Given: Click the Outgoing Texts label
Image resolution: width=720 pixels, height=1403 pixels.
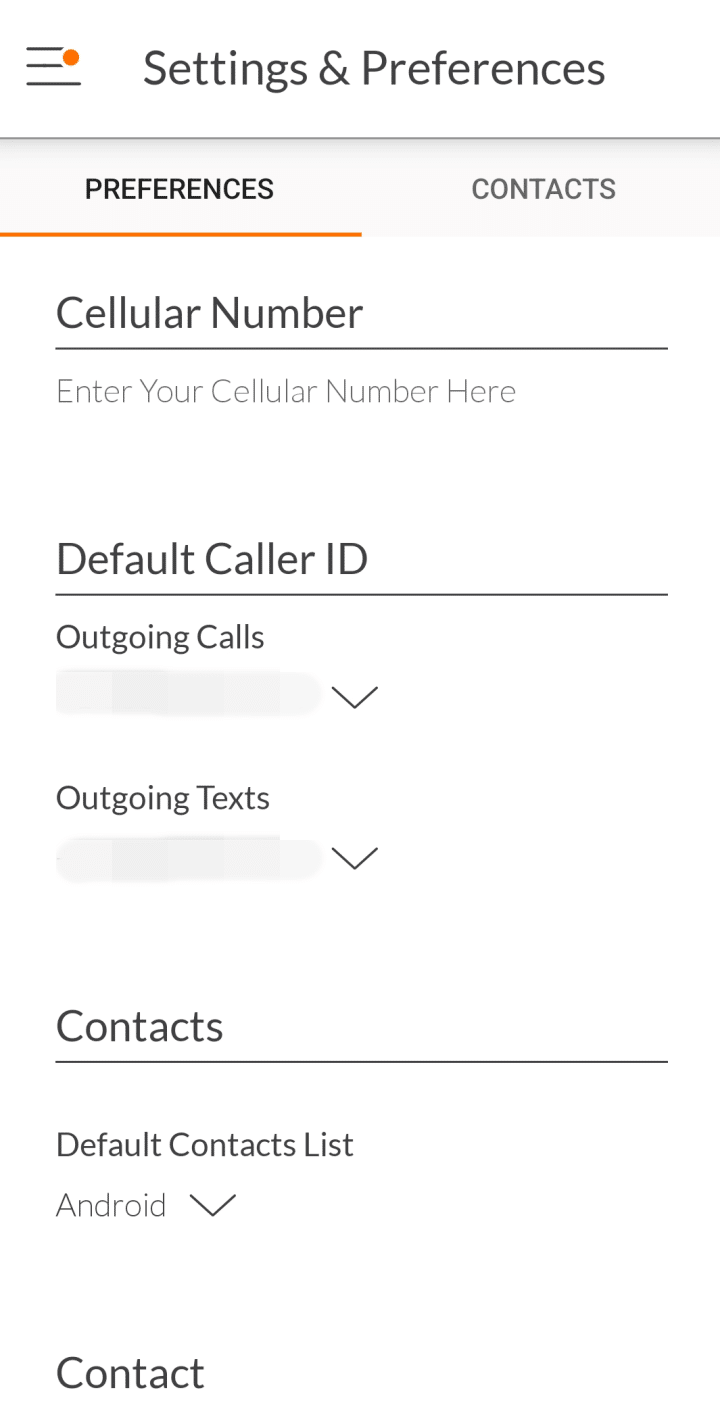Looking at the screenshot, I should point(163,798).
